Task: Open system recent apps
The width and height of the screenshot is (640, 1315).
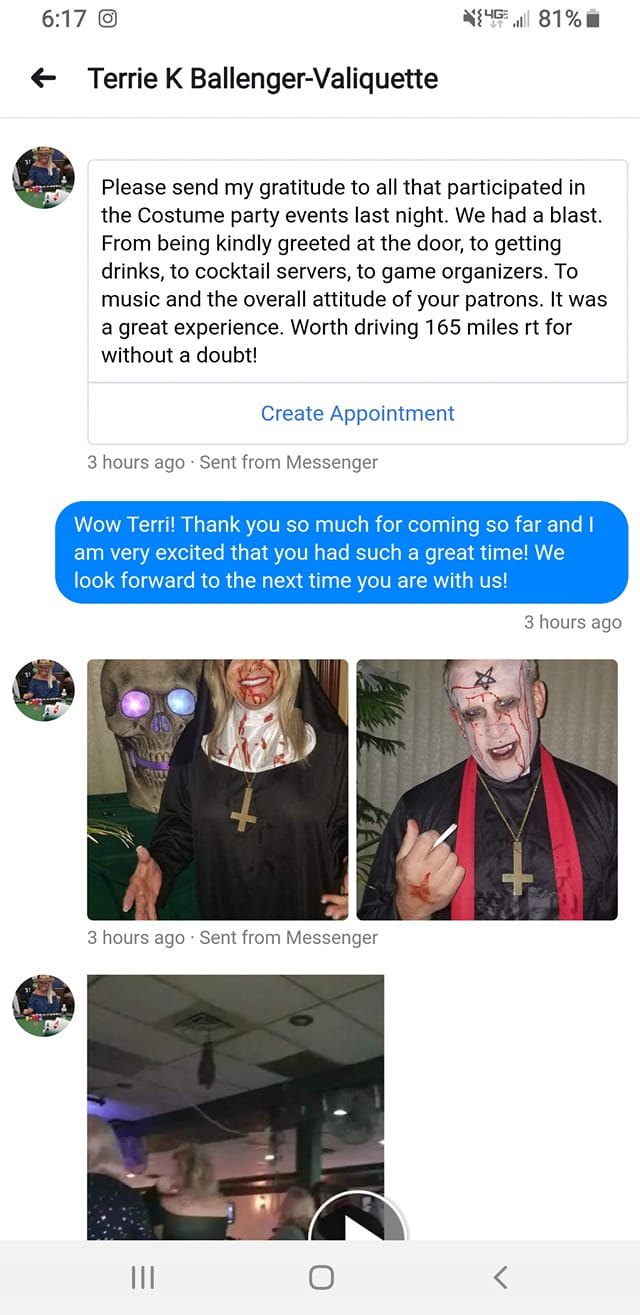Action: click(x=143, y=1277)
